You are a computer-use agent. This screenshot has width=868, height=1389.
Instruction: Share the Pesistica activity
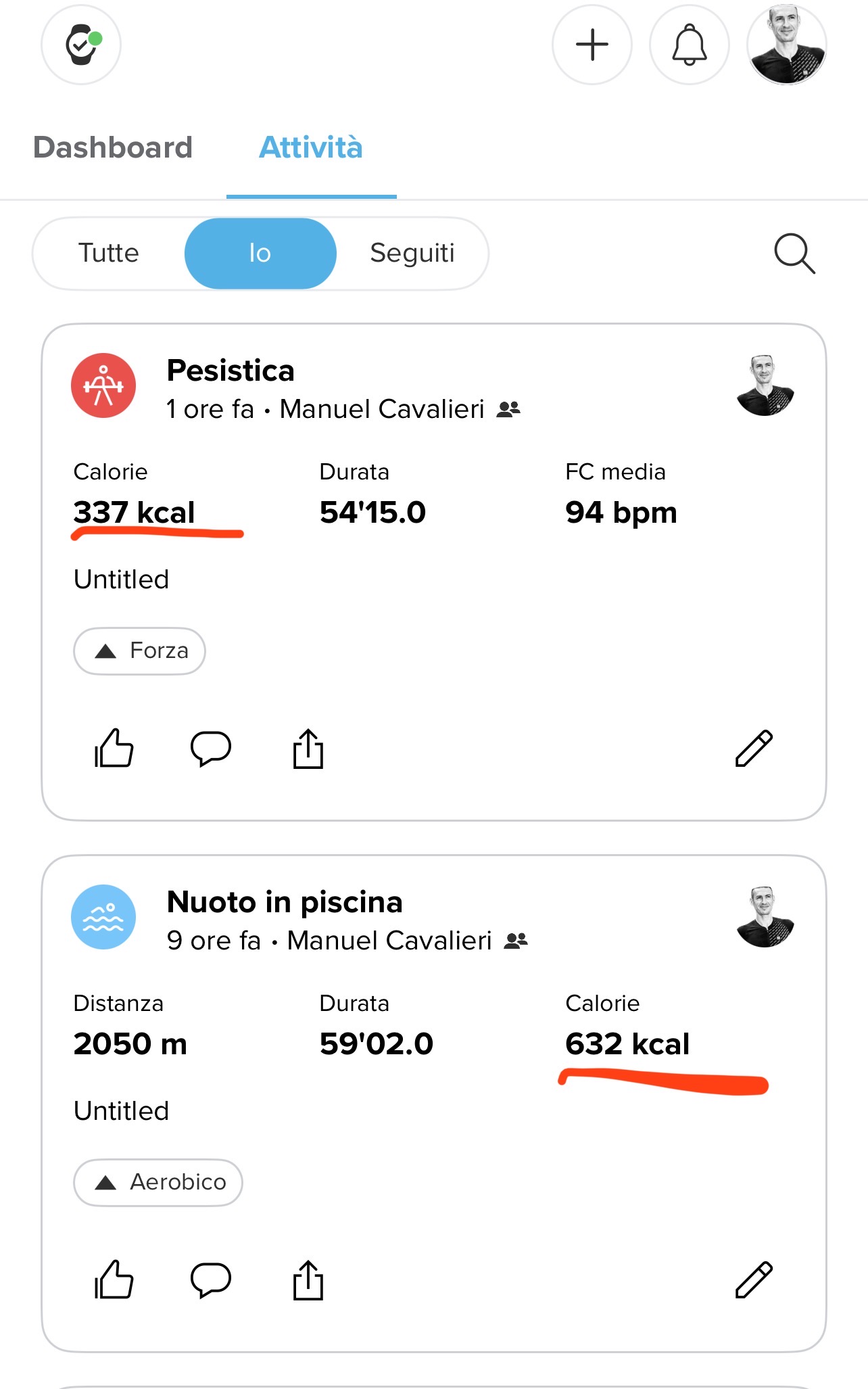(308, 749)
